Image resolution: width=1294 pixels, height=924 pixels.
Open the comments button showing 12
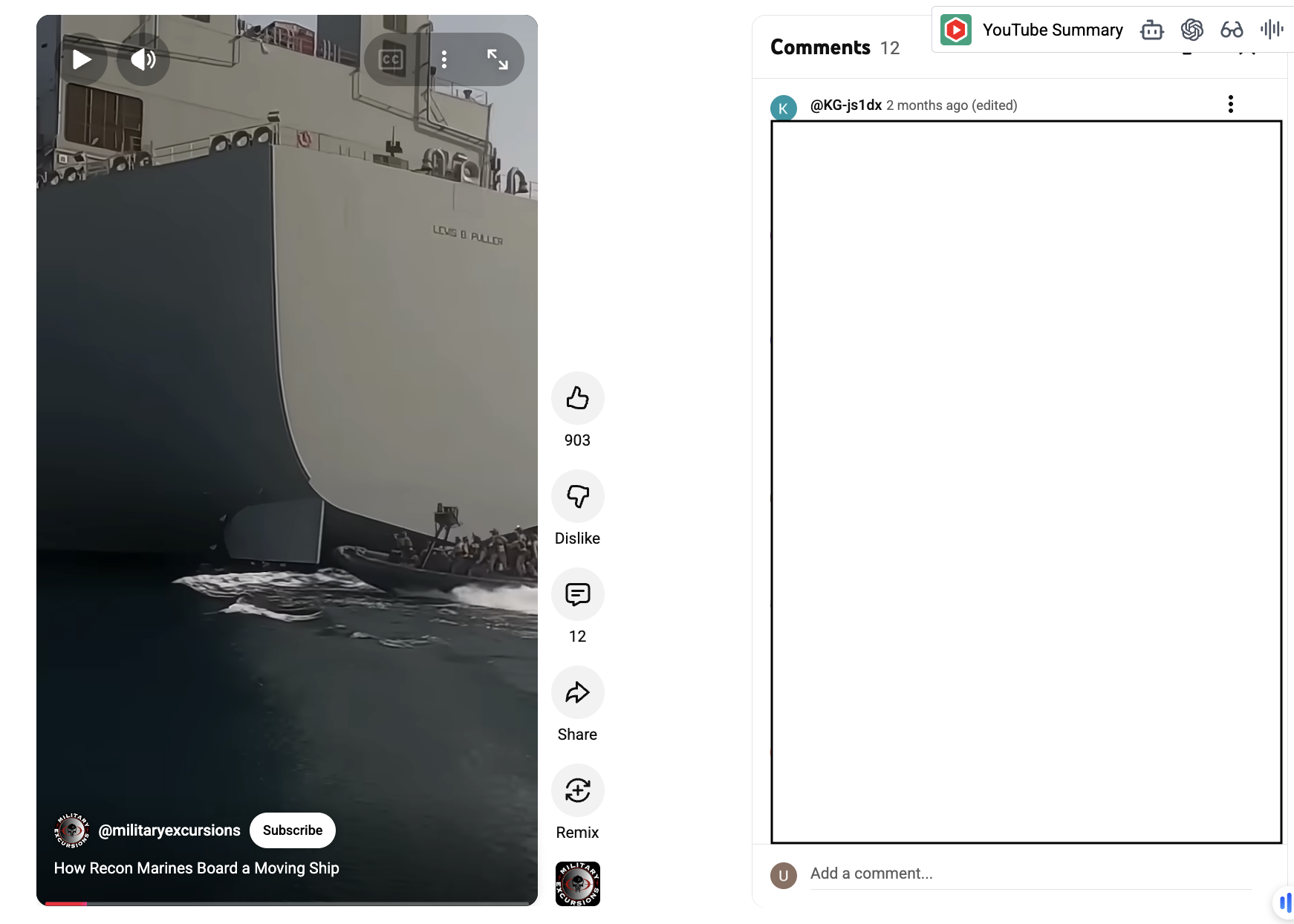click(x=577, y=594)
